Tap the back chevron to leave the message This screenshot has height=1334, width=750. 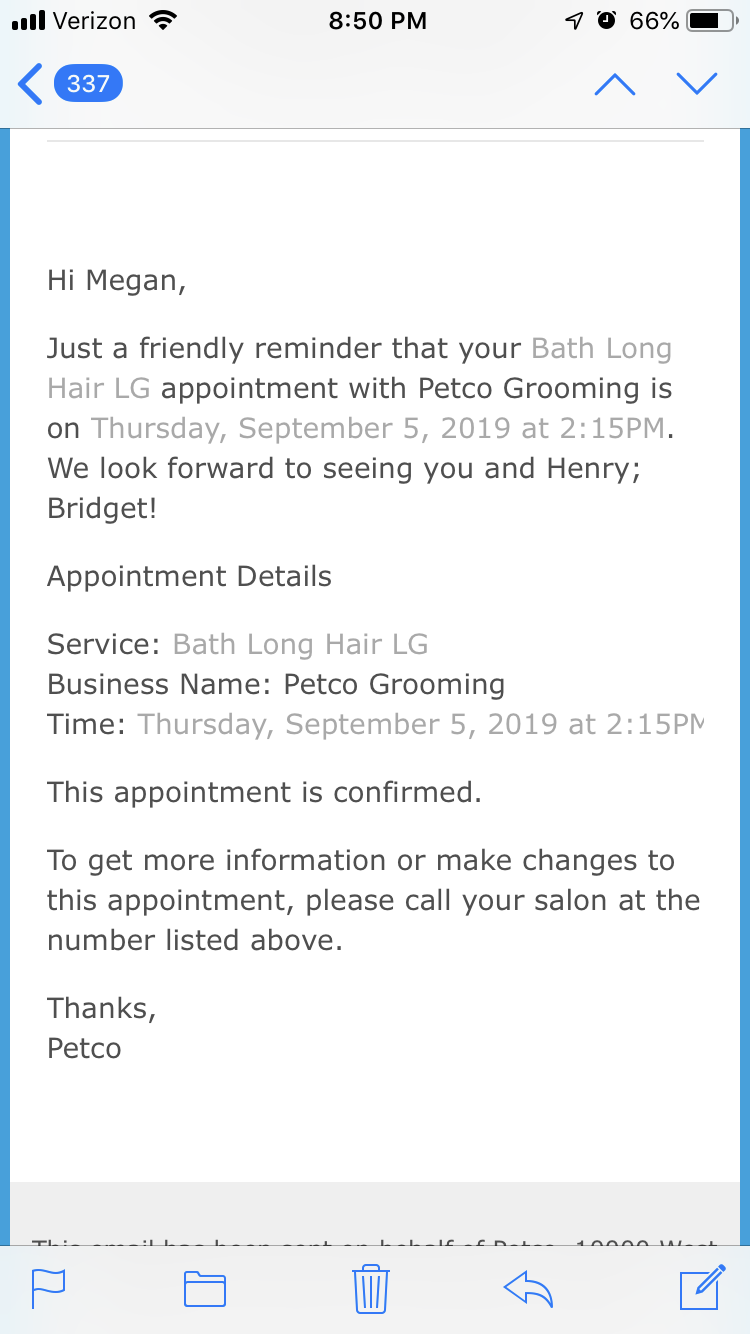click(x=28, y=84)
